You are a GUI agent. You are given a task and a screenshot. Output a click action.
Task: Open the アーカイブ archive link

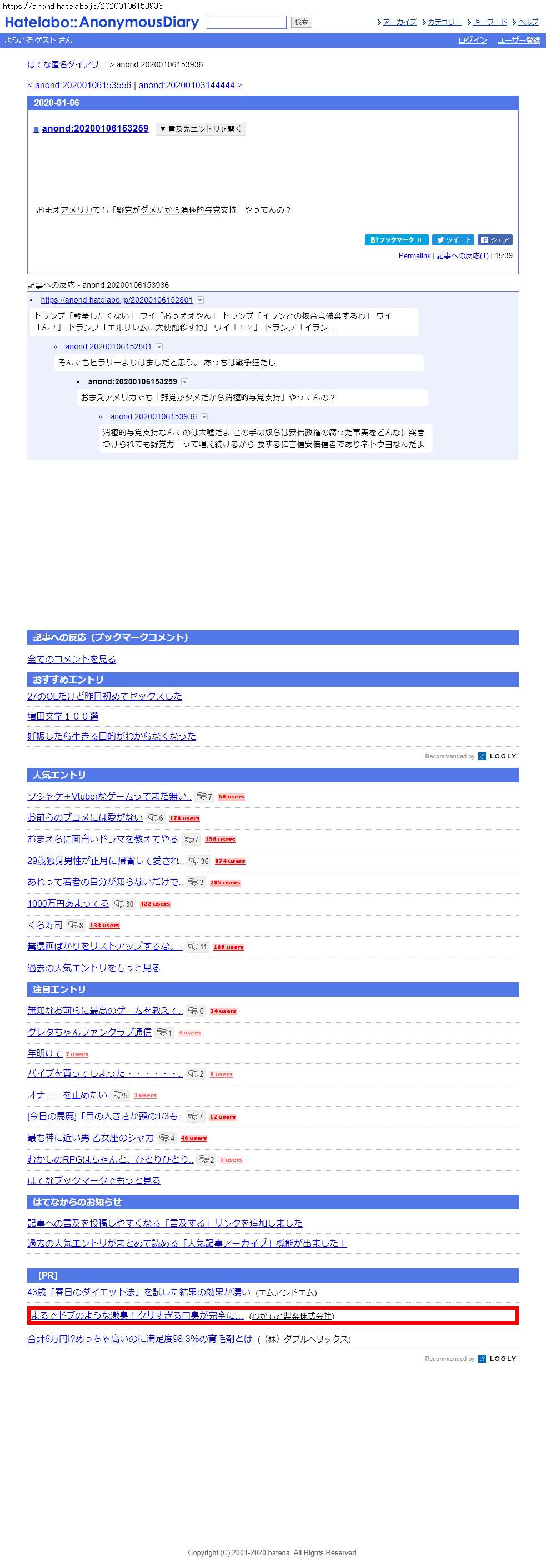[399, 22]
